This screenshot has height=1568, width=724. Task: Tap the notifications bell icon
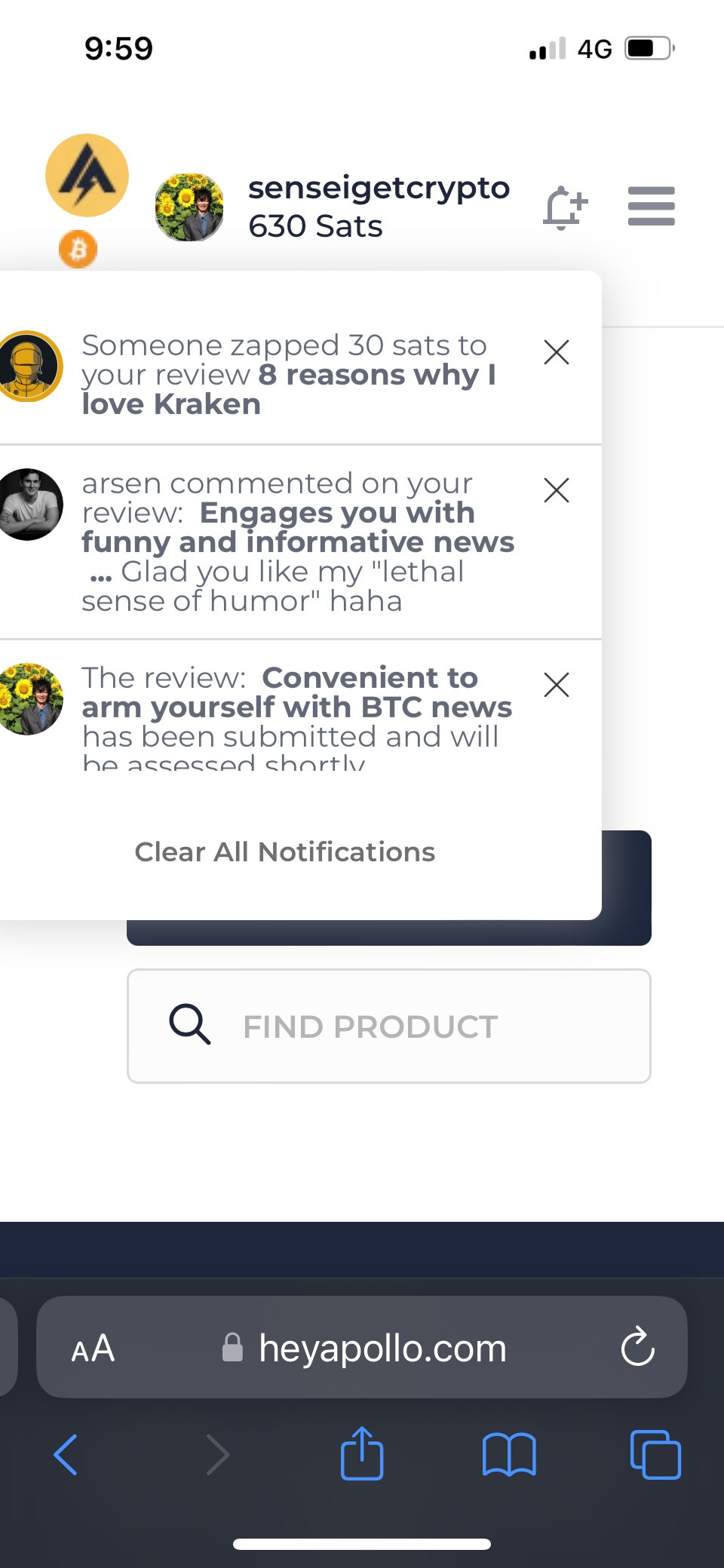tap(564, 207)
